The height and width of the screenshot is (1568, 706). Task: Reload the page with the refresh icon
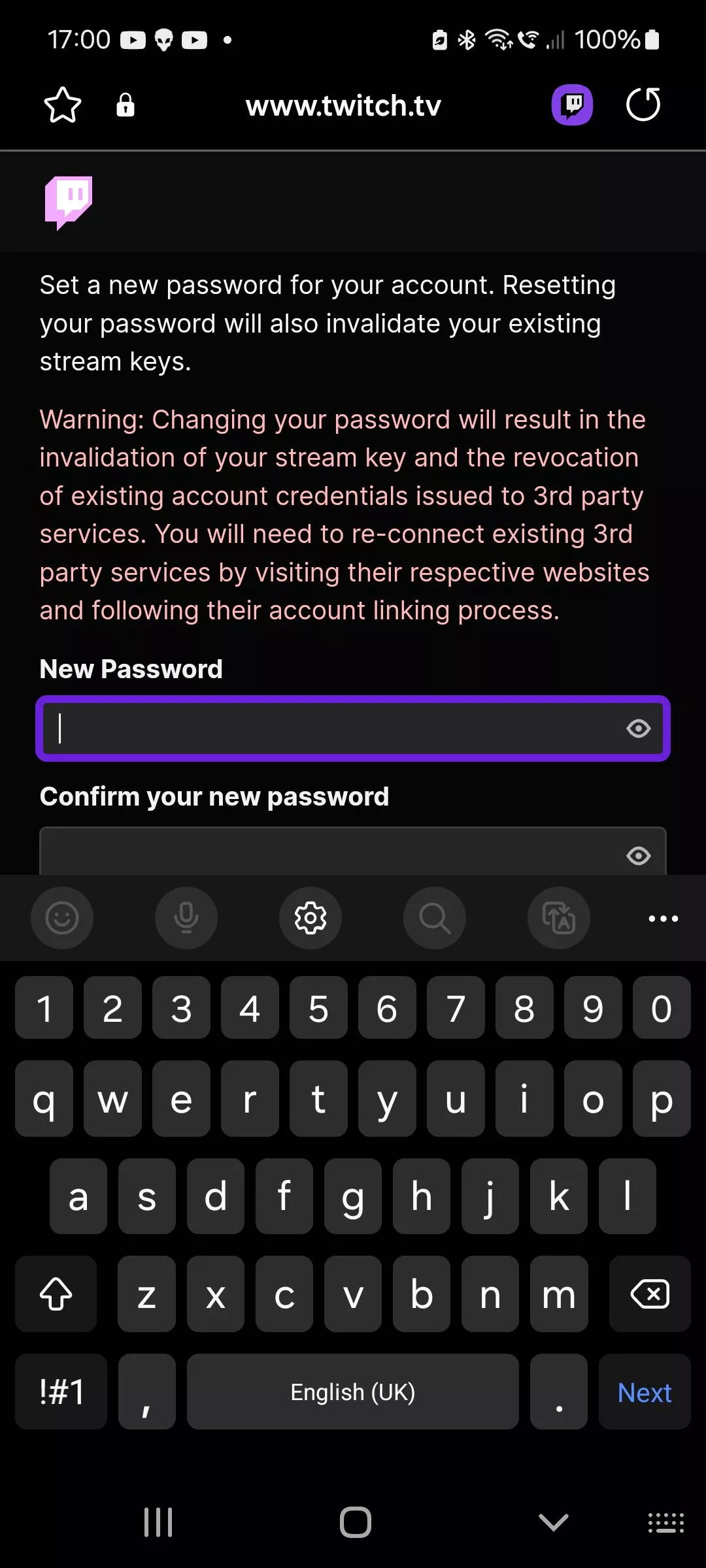point(643,105)
